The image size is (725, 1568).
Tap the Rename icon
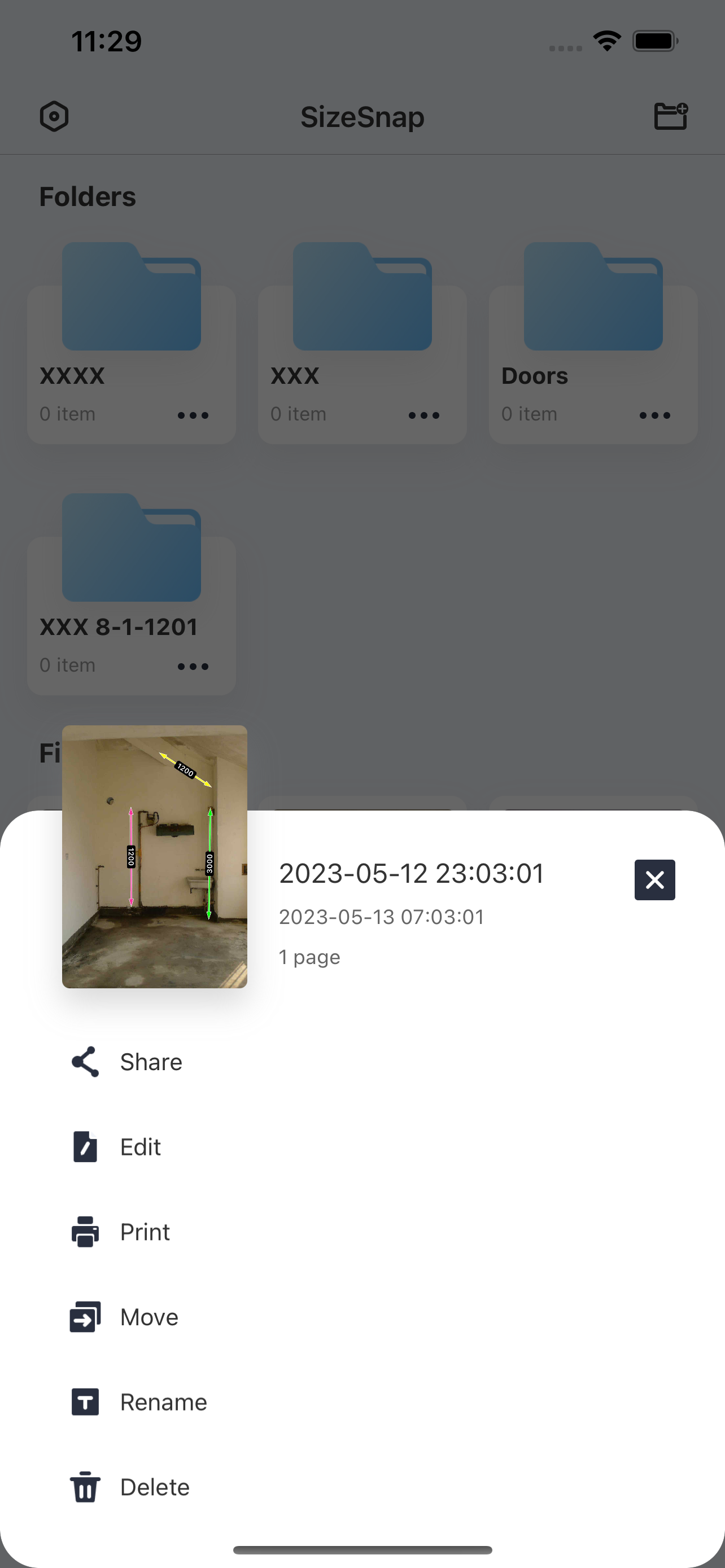click(85, 1402)
